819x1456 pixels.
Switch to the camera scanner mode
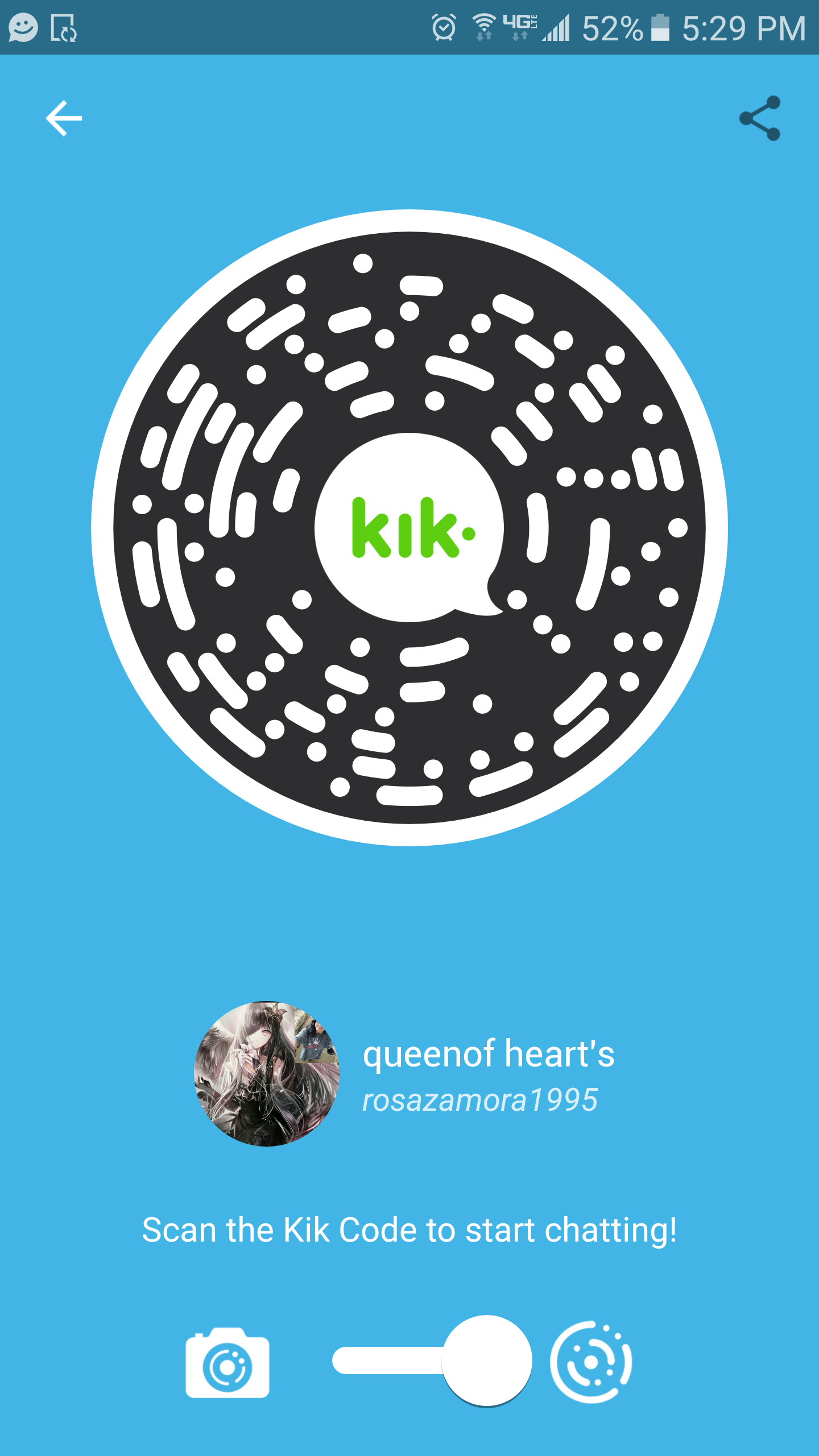(227, 1363)
